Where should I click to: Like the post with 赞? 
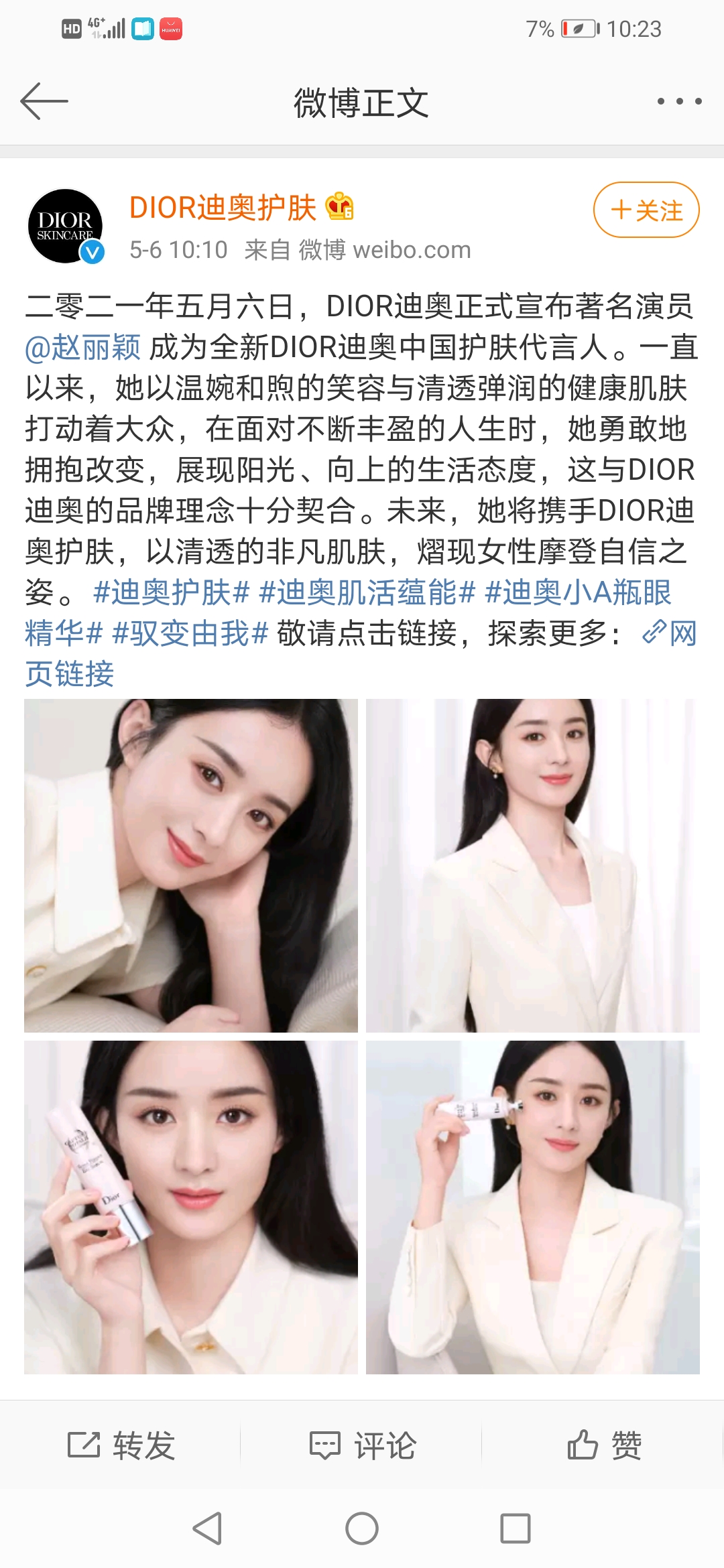604,1445
